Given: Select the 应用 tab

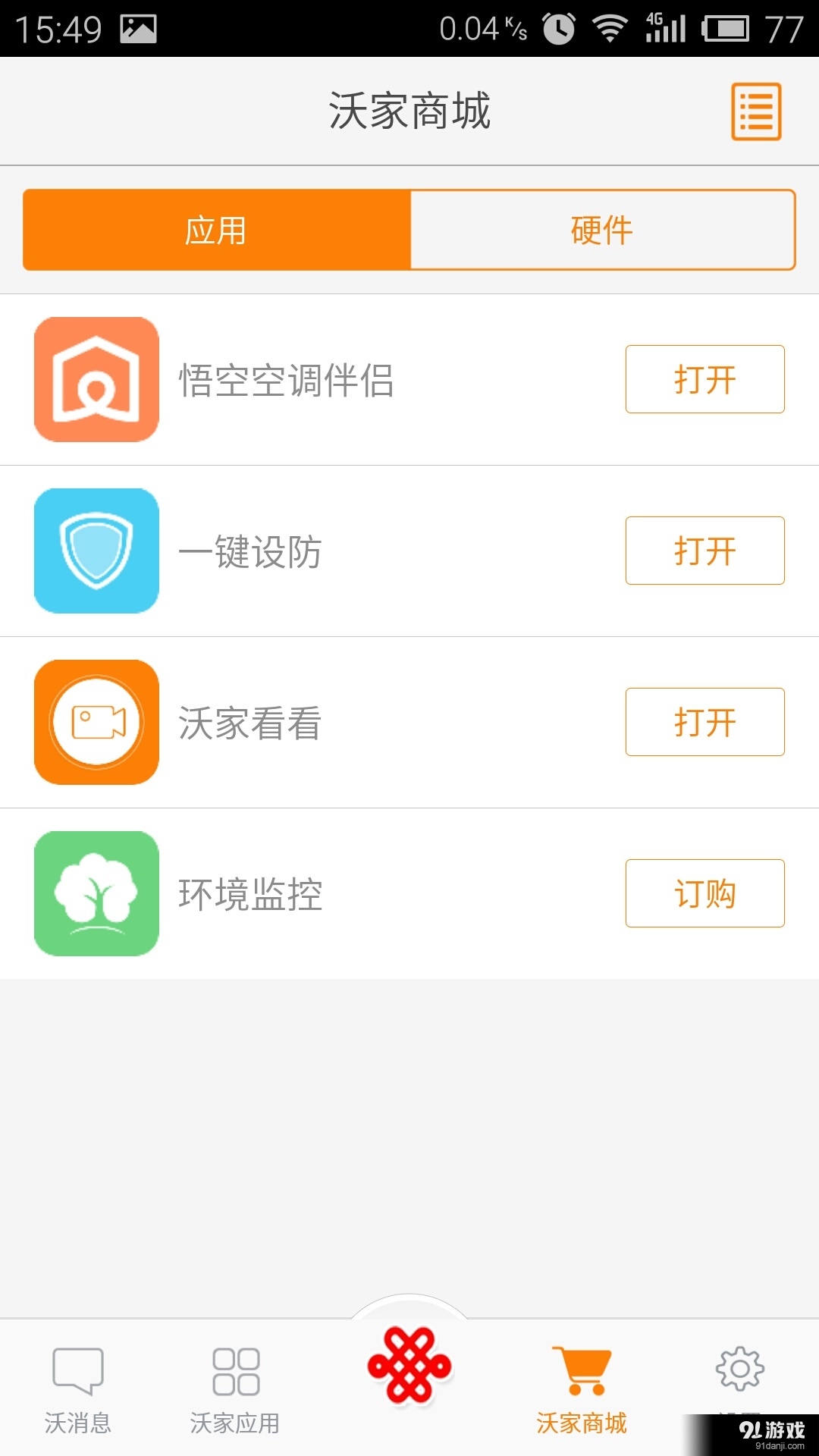Looking at the screenshot, I should (216, 230).
